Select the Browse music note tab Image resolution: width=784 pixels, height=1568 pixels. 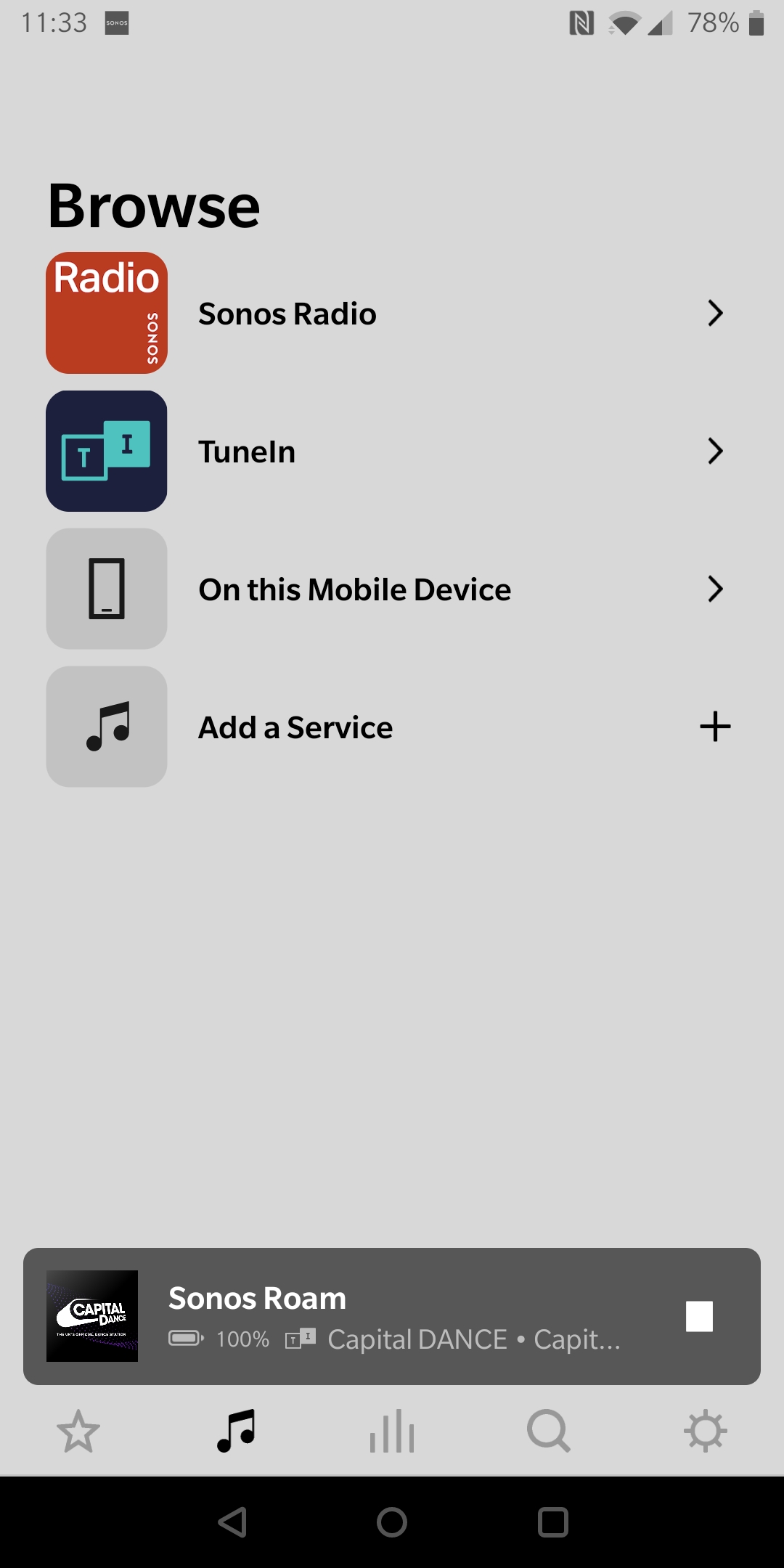(x=236, y=1431)
